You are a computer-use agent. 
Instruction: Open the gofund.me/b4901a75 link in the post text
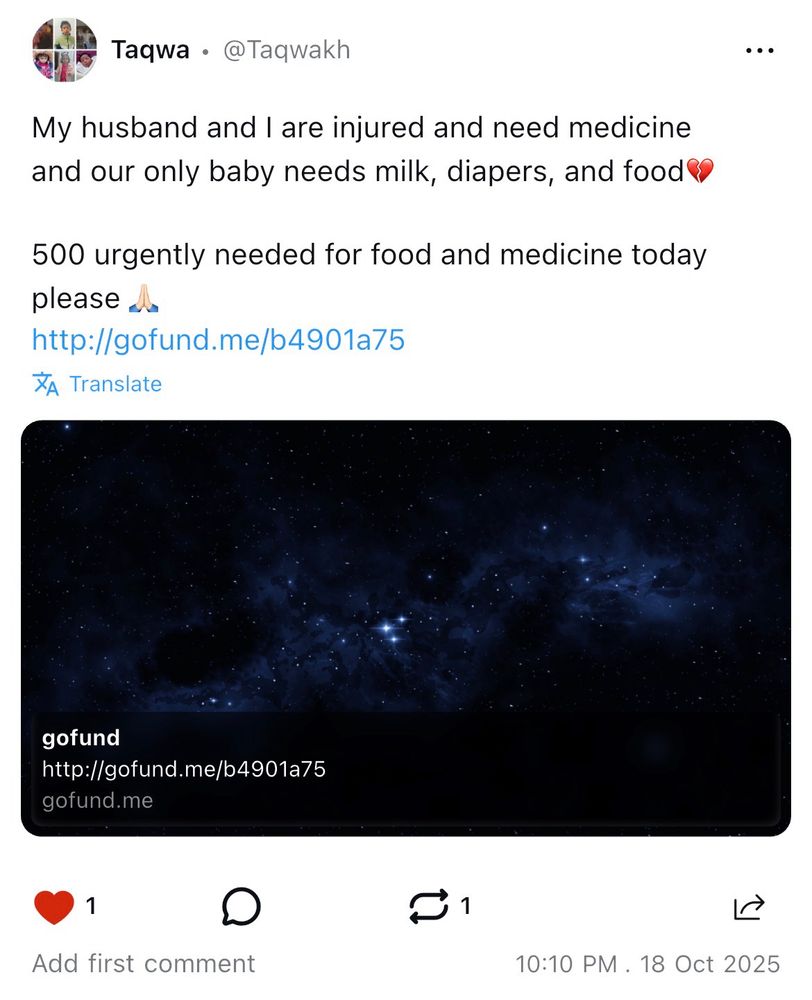coord(218,340)
